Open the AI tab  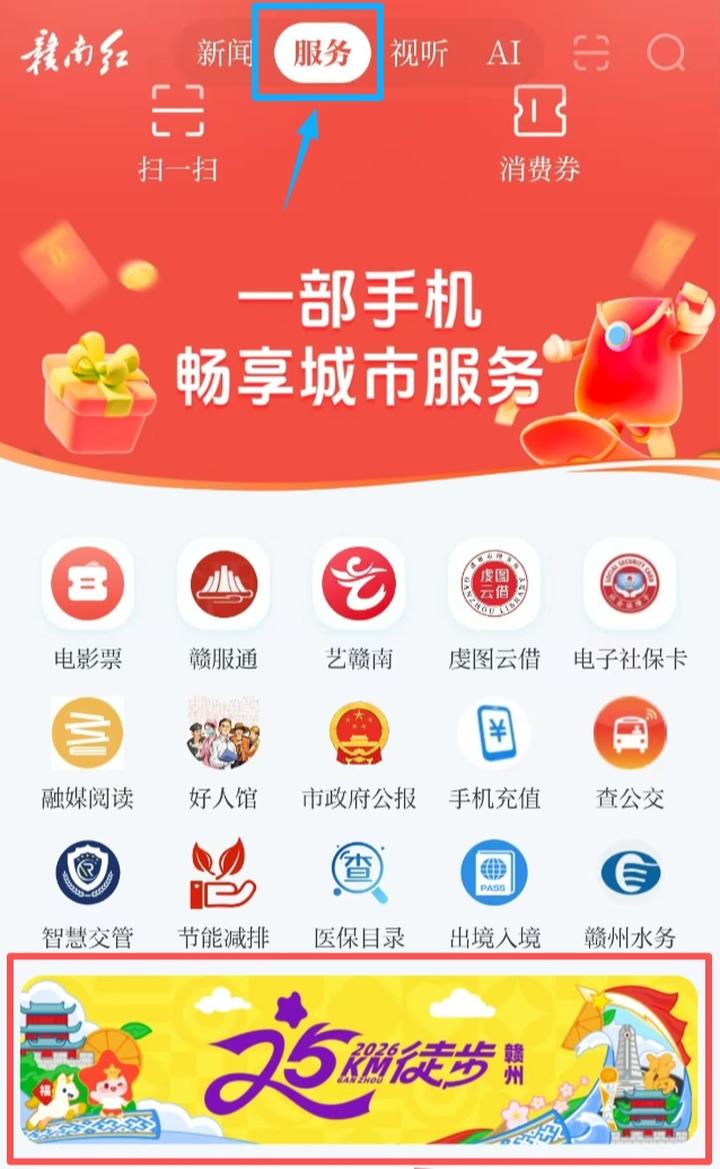504,53
